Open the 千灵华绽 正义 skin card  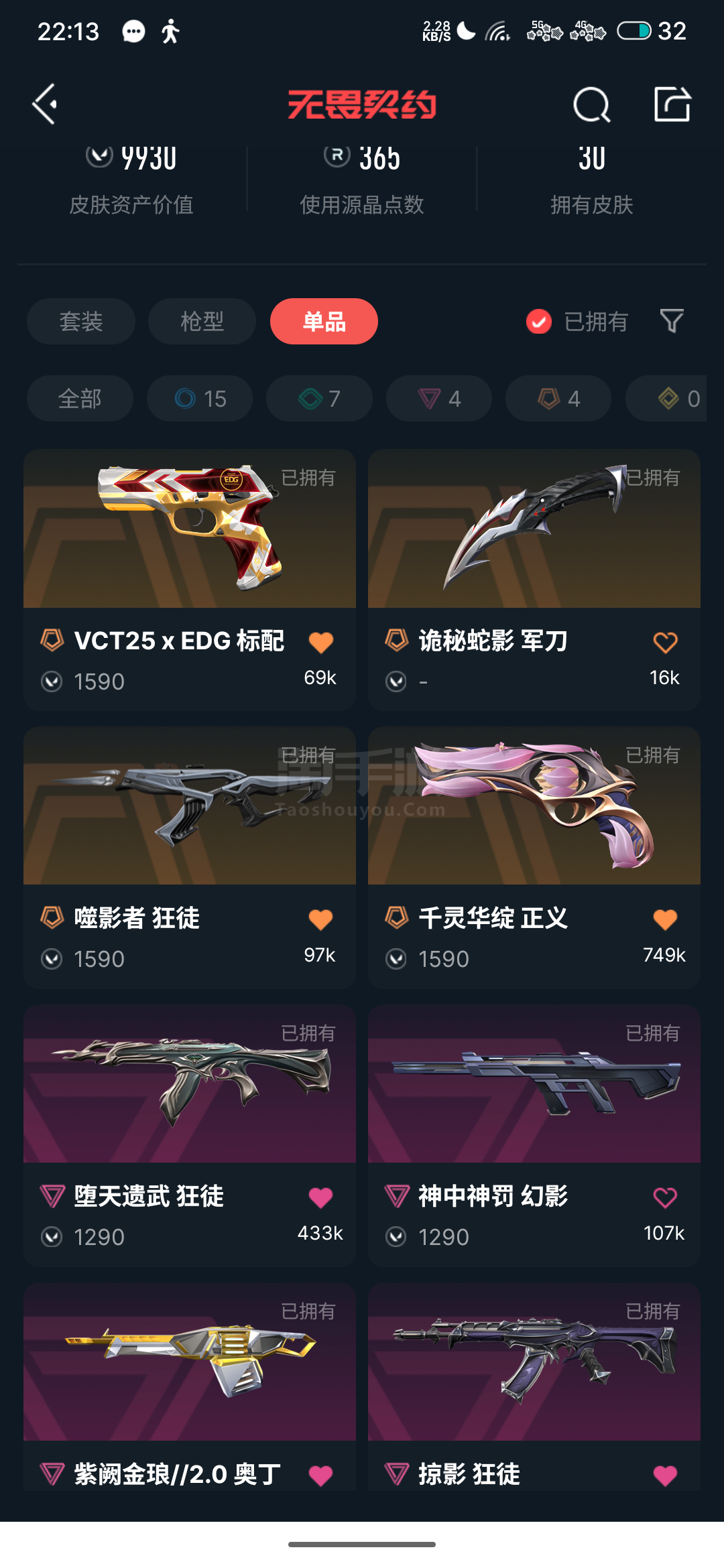(534, 858)
